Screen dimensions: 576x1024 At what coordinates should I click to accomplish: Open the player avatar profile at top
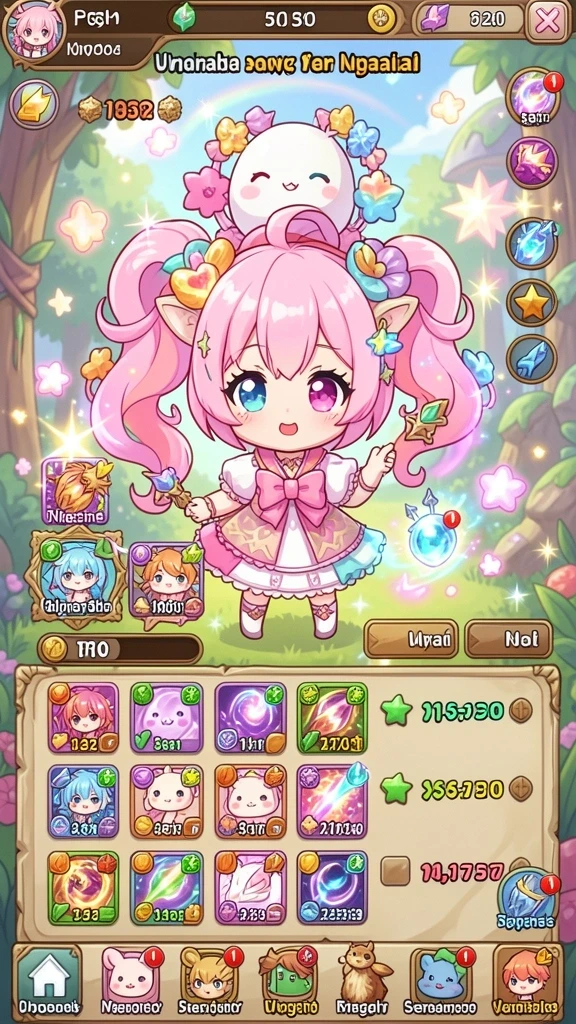34,29
